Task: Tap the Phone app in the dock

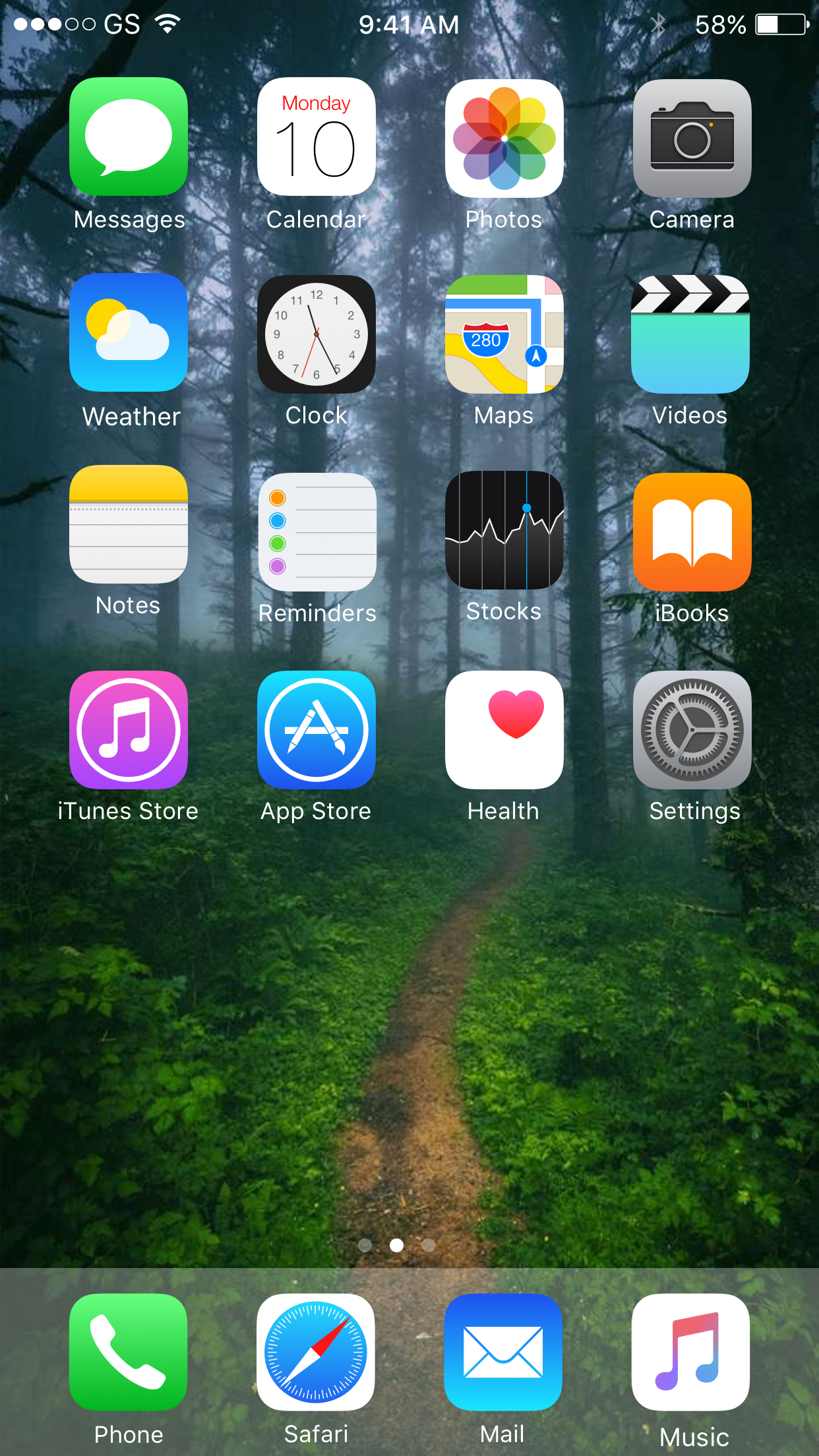Action: (129, 1352)
